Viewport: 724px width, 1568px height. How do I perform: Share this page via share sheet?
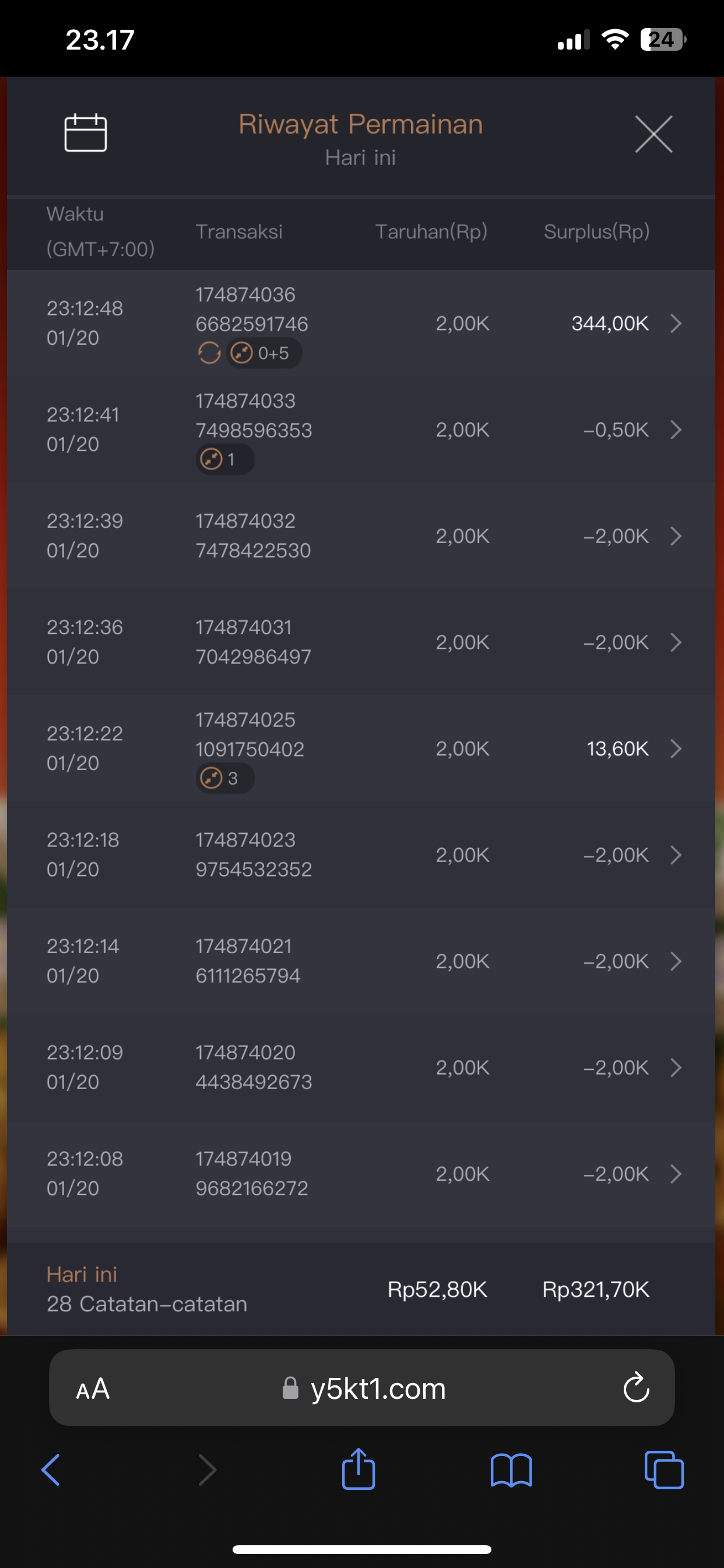pos(359,1469)
